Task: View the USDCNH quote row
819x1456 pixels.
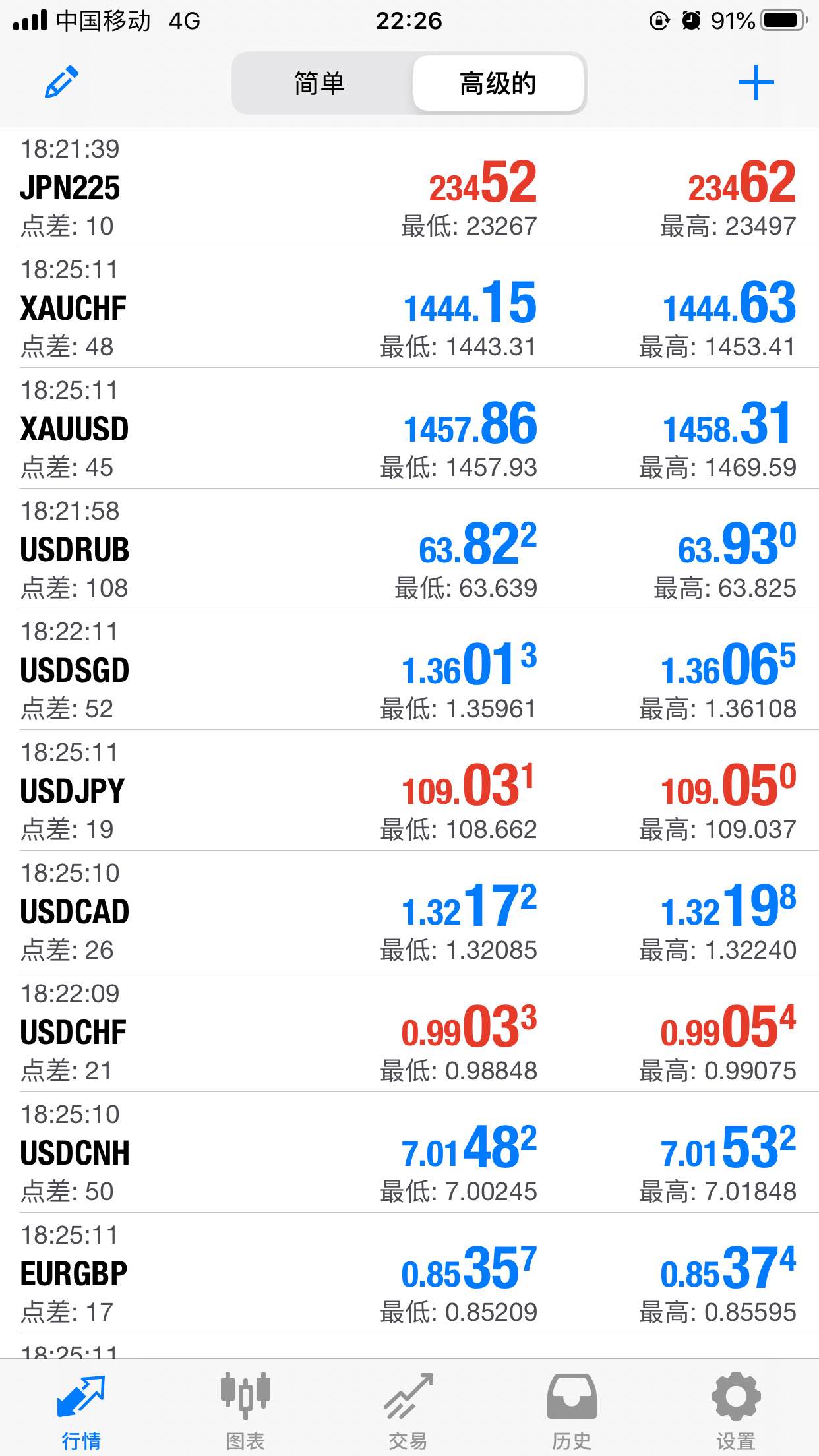Action: pos(409,1153)
